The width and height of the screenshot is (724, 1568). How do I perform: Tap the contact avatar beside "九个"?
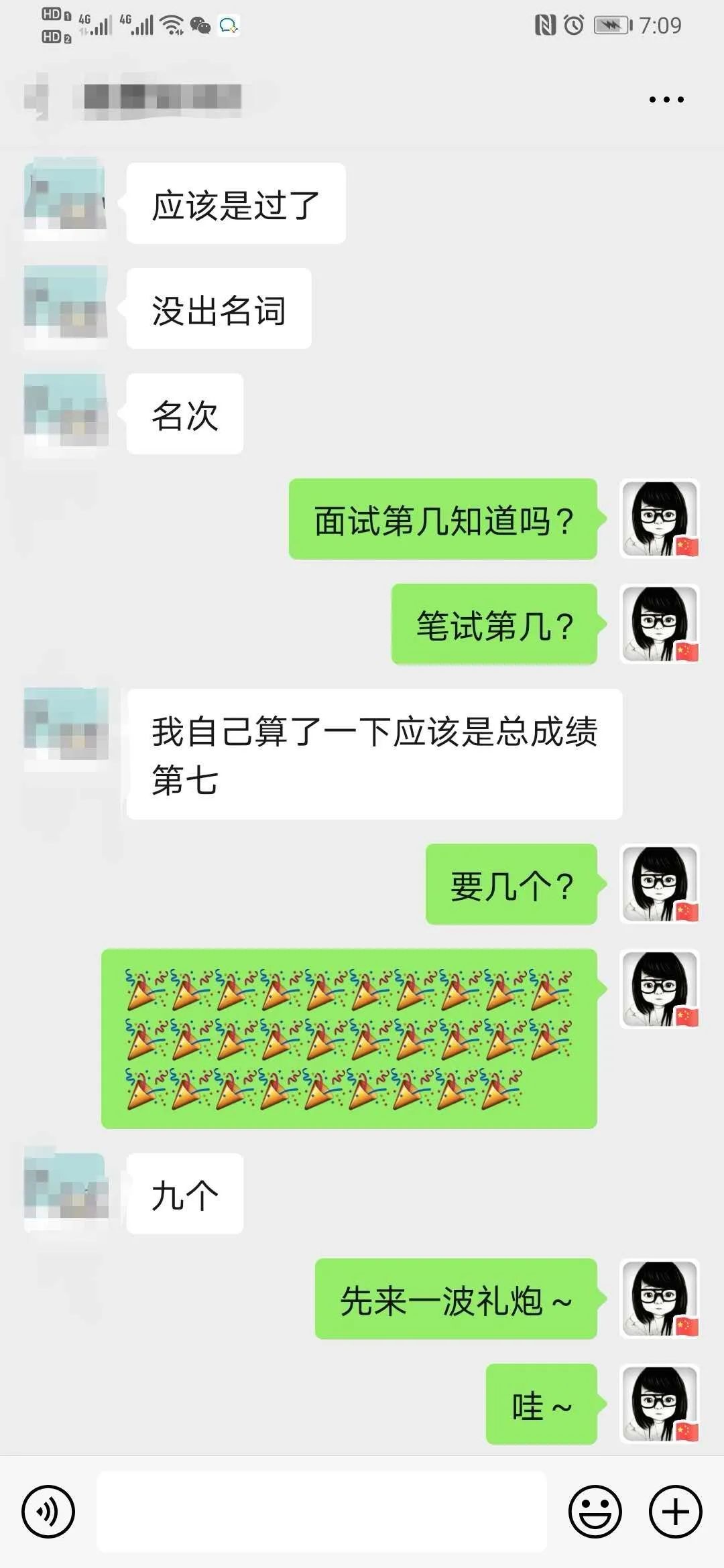pos(65,1193)
